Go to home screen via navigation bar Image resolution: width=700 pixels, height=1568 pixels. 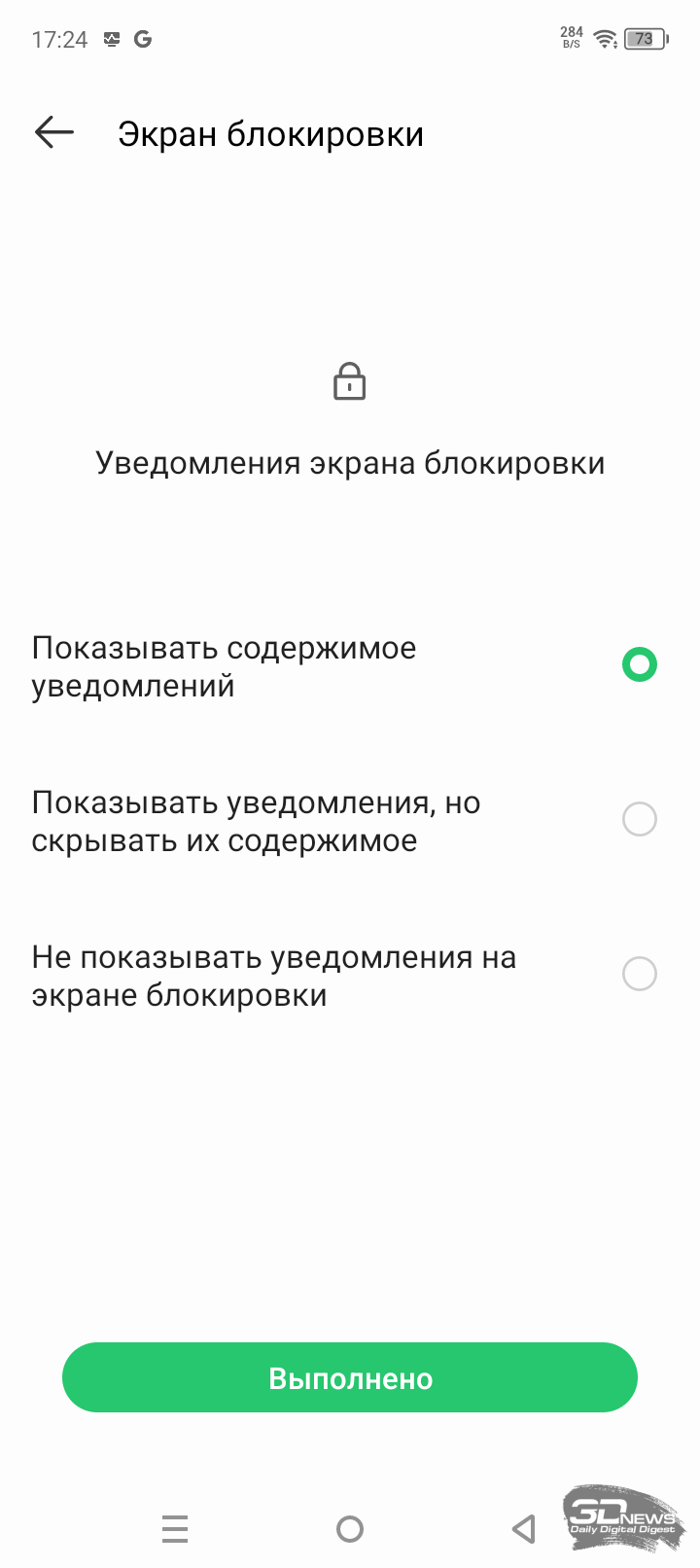click(350, 1529)
